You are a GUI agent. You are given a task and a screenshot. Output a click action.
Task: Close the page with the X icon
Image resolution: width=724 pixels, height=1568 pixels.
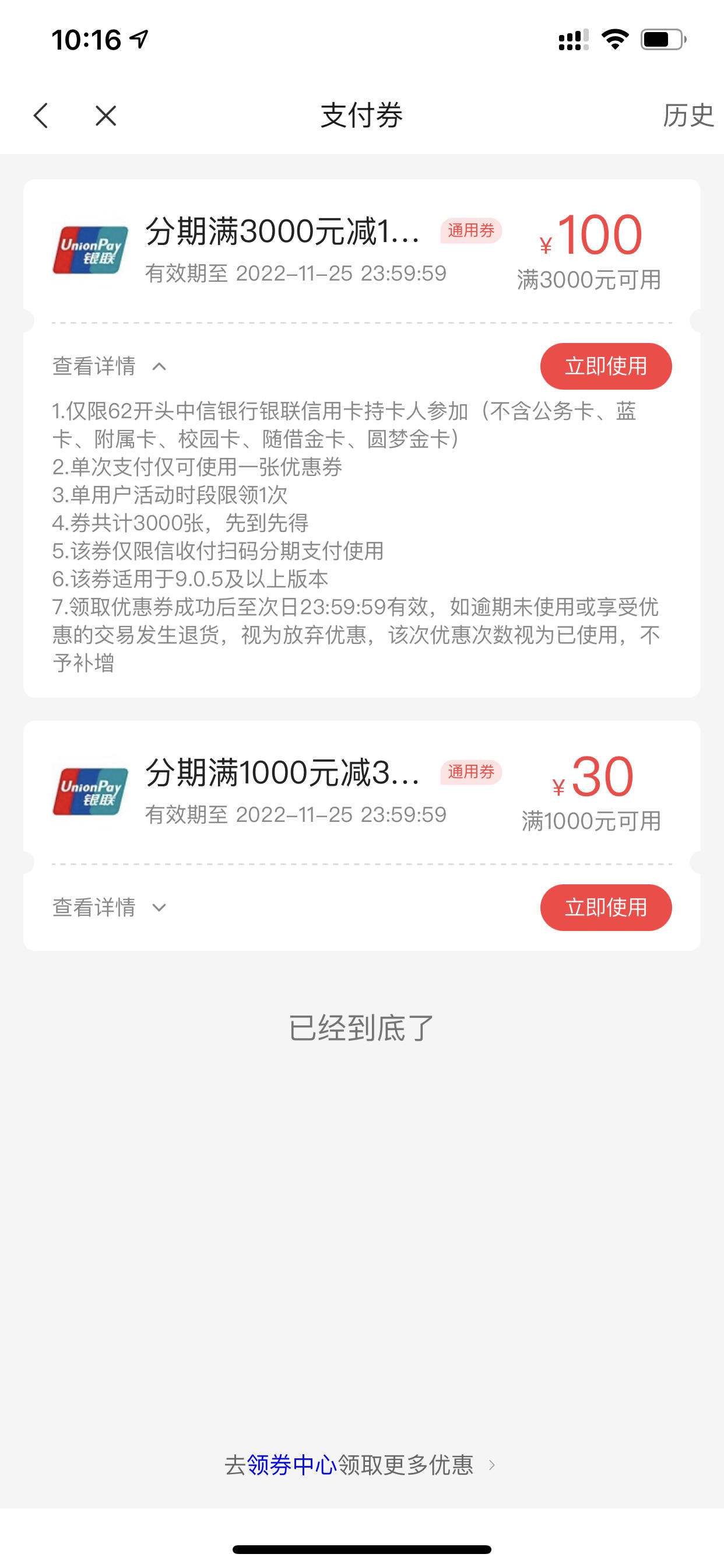click(106, 116)
